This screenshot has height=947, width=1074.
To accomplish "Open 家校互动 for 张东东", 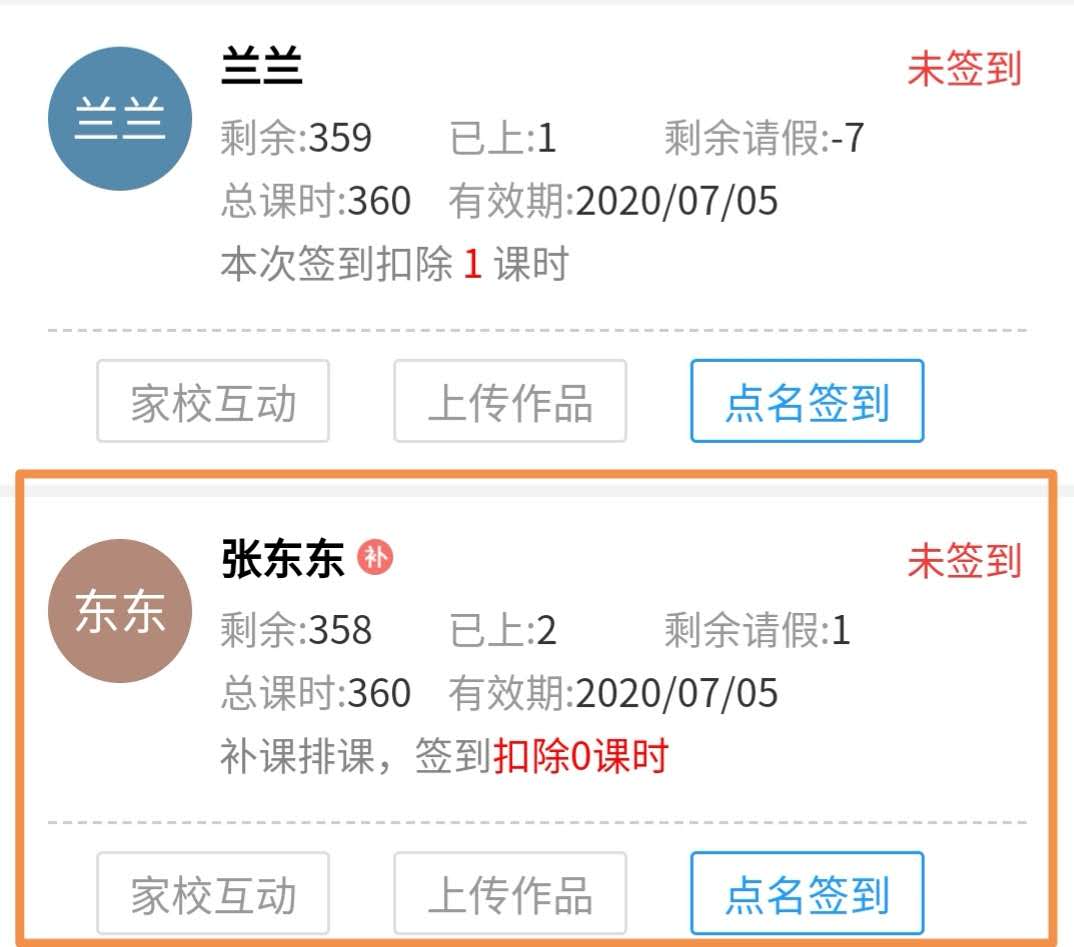I will tap(213, 893).
